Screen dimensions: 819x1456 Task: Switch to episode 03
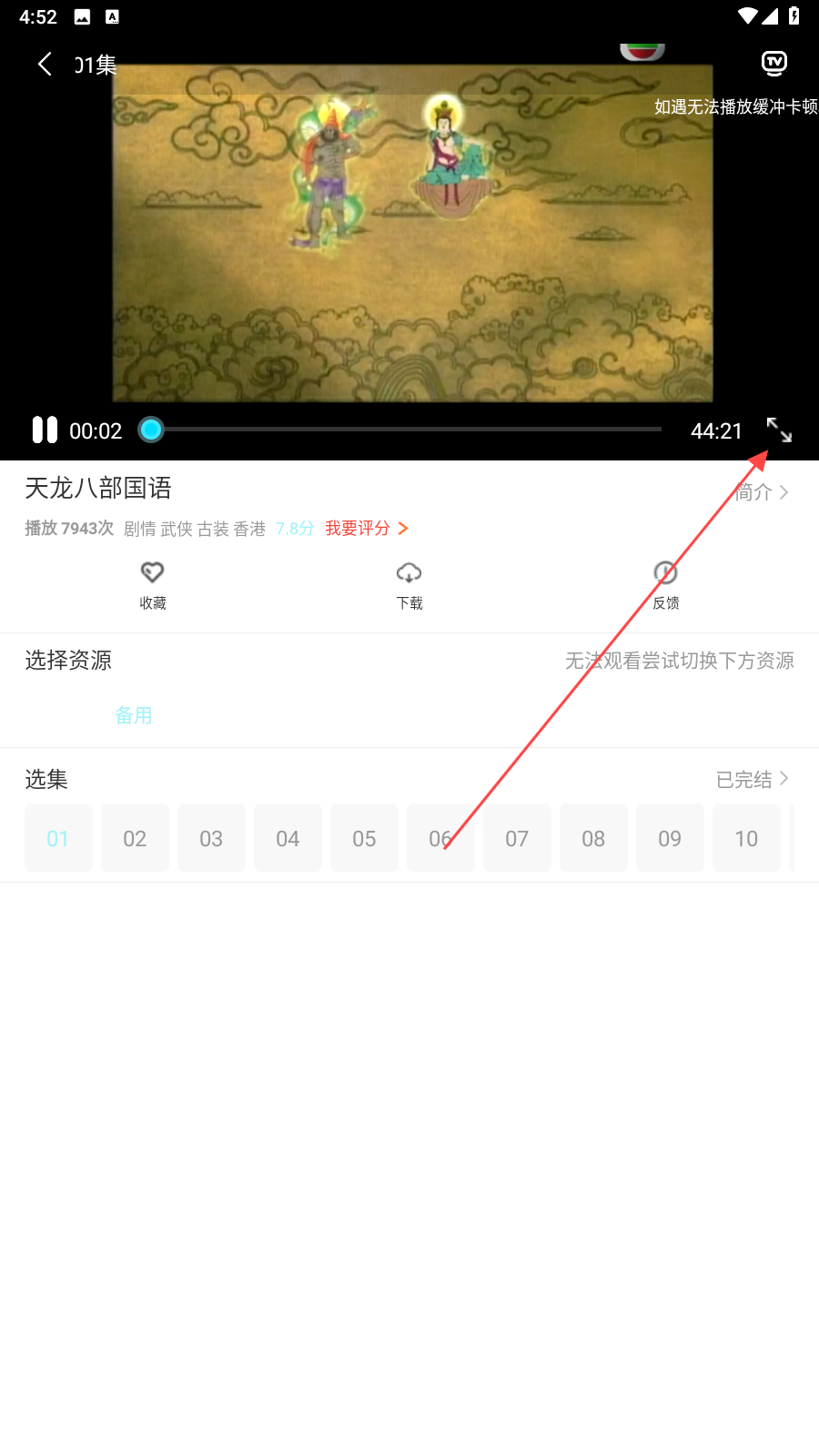(x=211, y=838)
